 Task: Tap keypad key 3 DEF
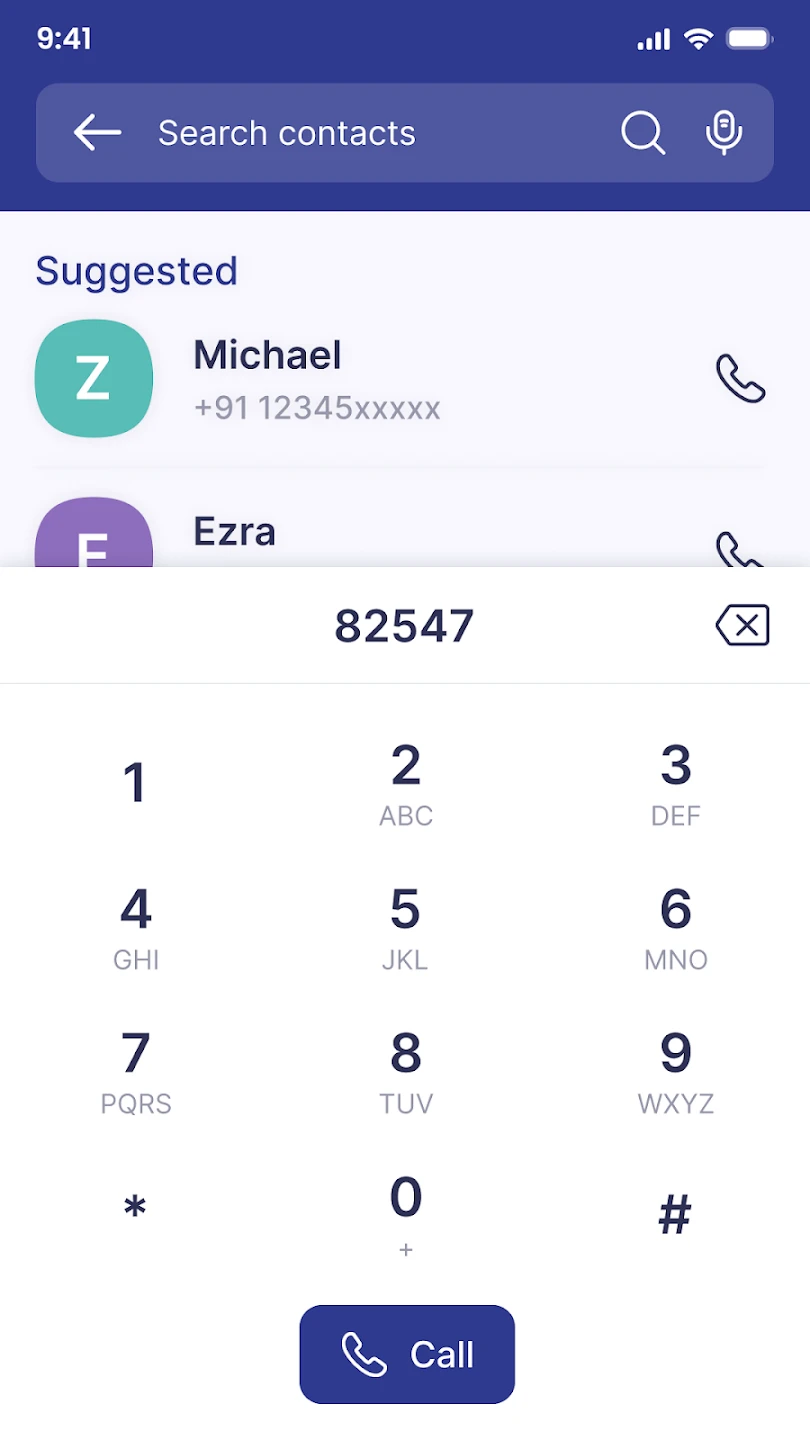click(675, 785)
